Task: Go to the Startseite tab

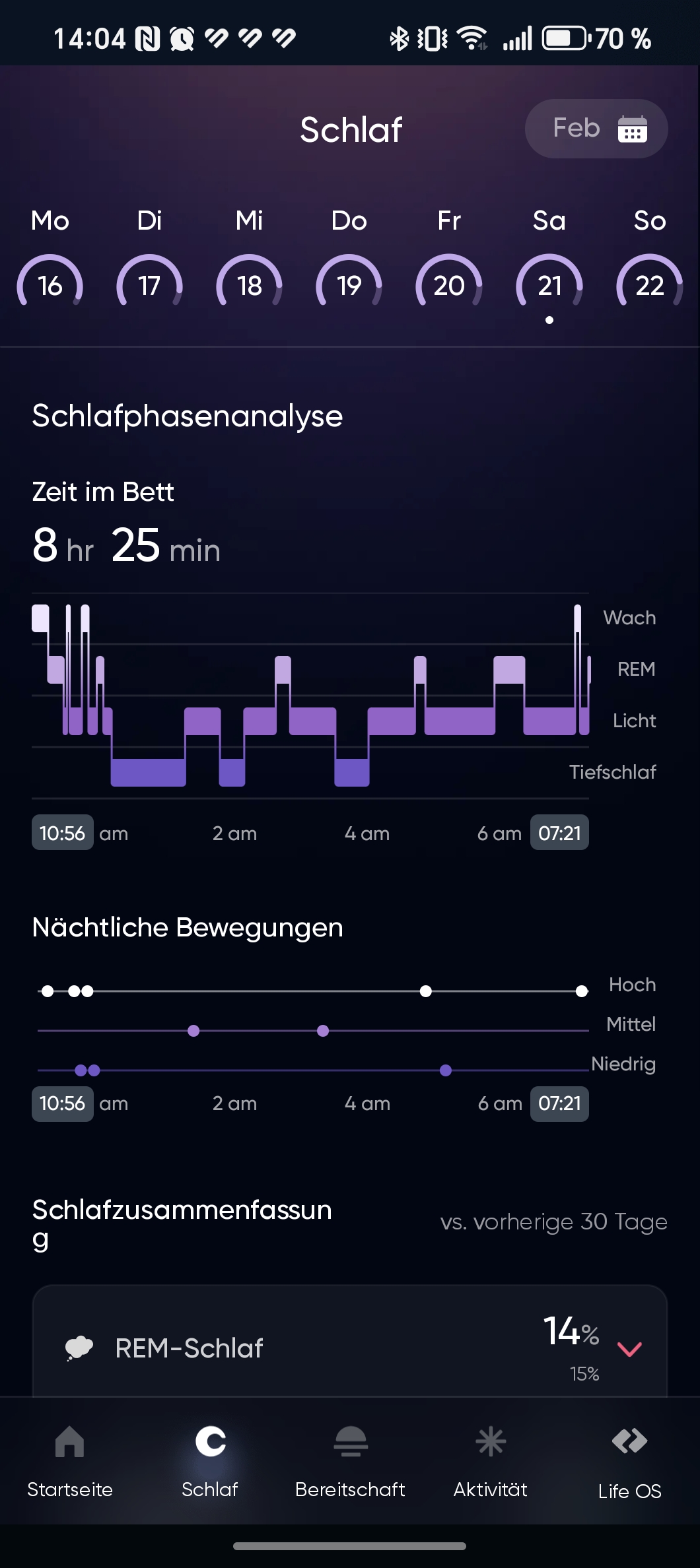Action: pyautogui.click(x=70, y=1460)
